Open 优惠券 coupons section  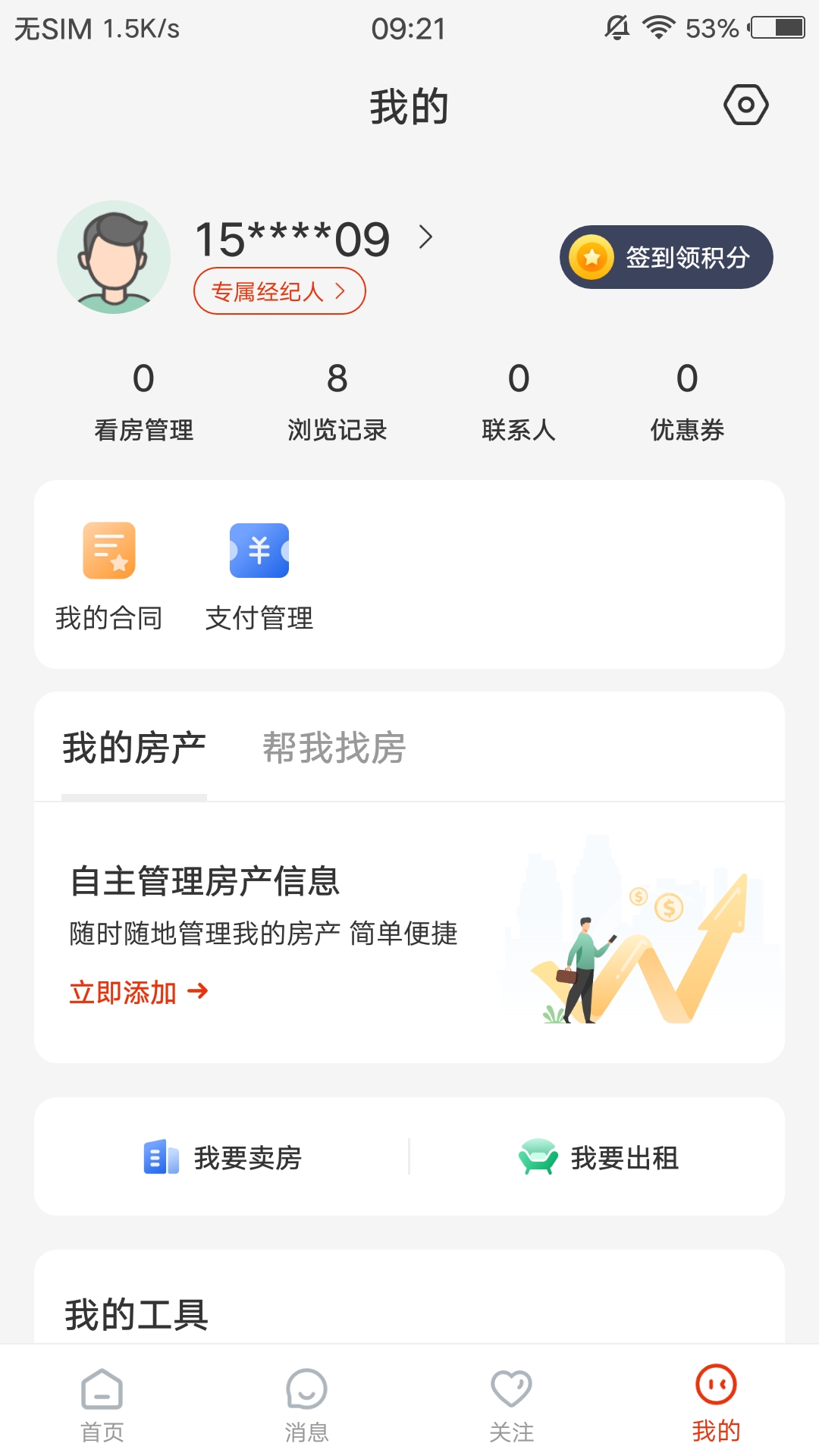coord(686,402)
